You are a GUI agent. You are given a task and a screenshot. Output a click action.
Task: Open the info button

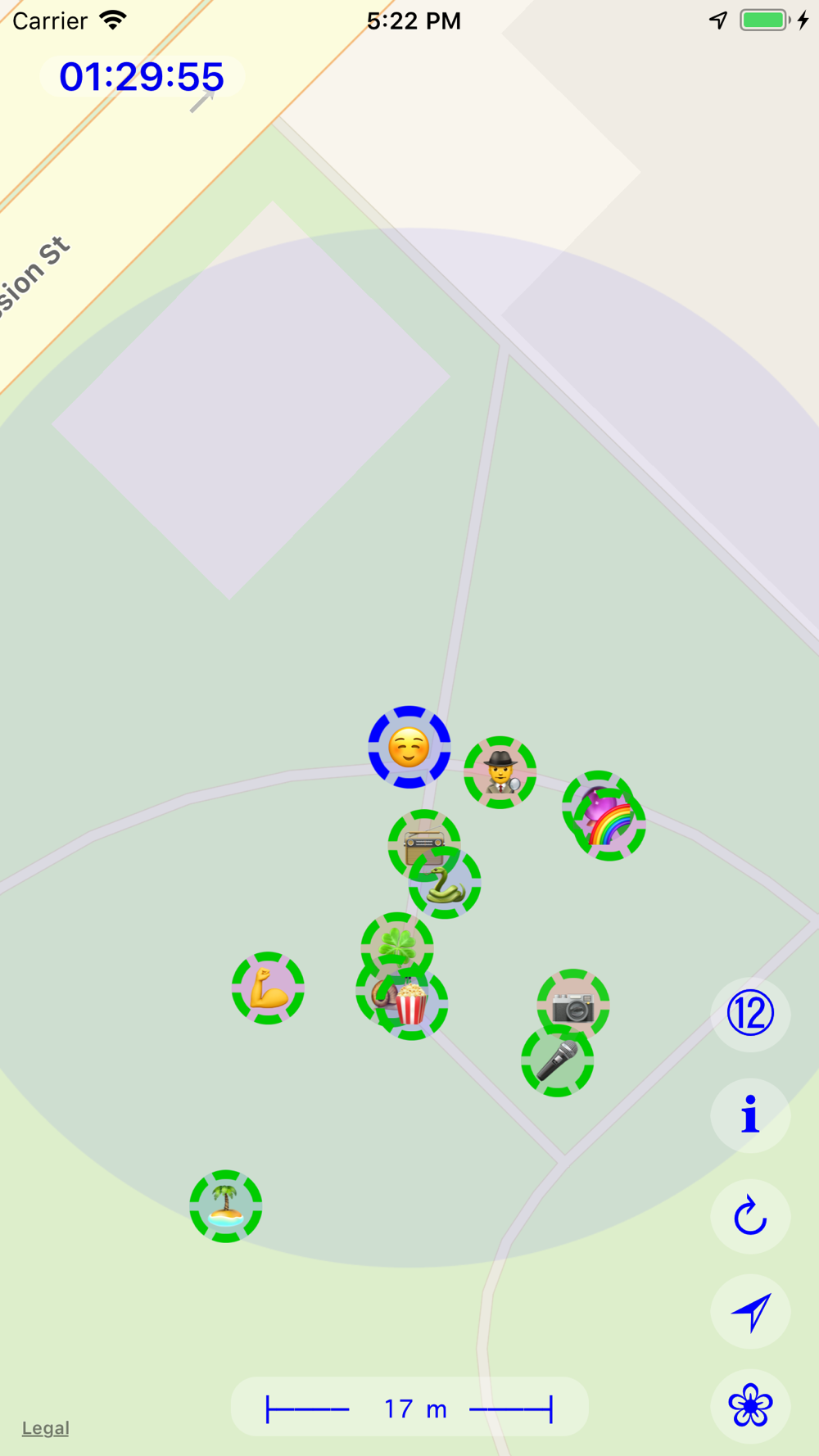click(x=750, y=1115)
